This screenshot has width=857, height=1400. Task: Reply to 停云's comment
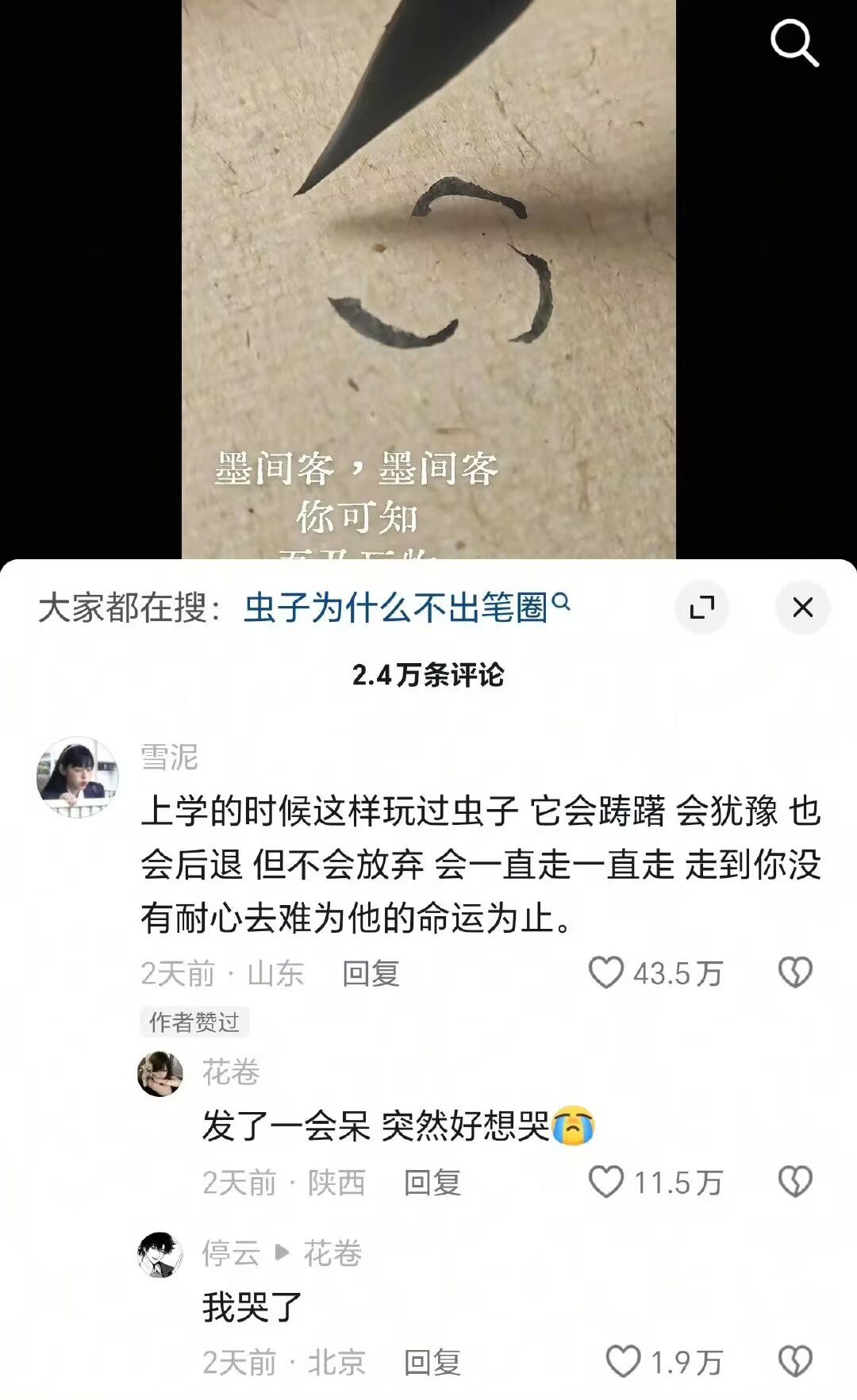(x=432, y=1363)
